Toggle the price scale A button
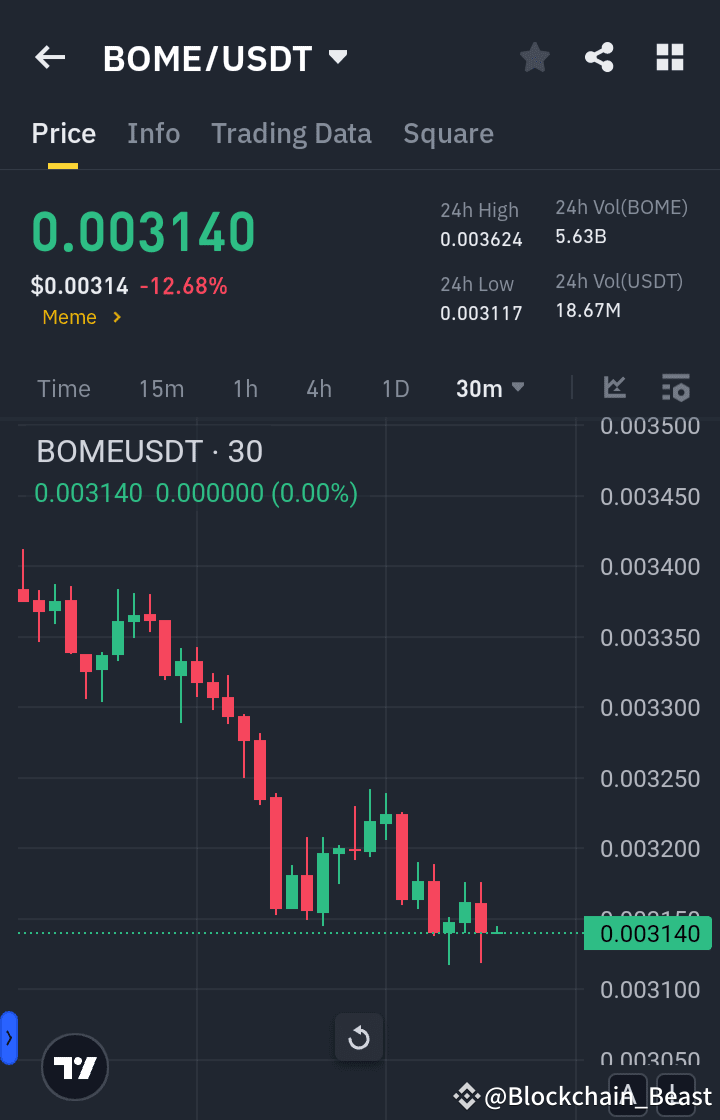 628,1095
